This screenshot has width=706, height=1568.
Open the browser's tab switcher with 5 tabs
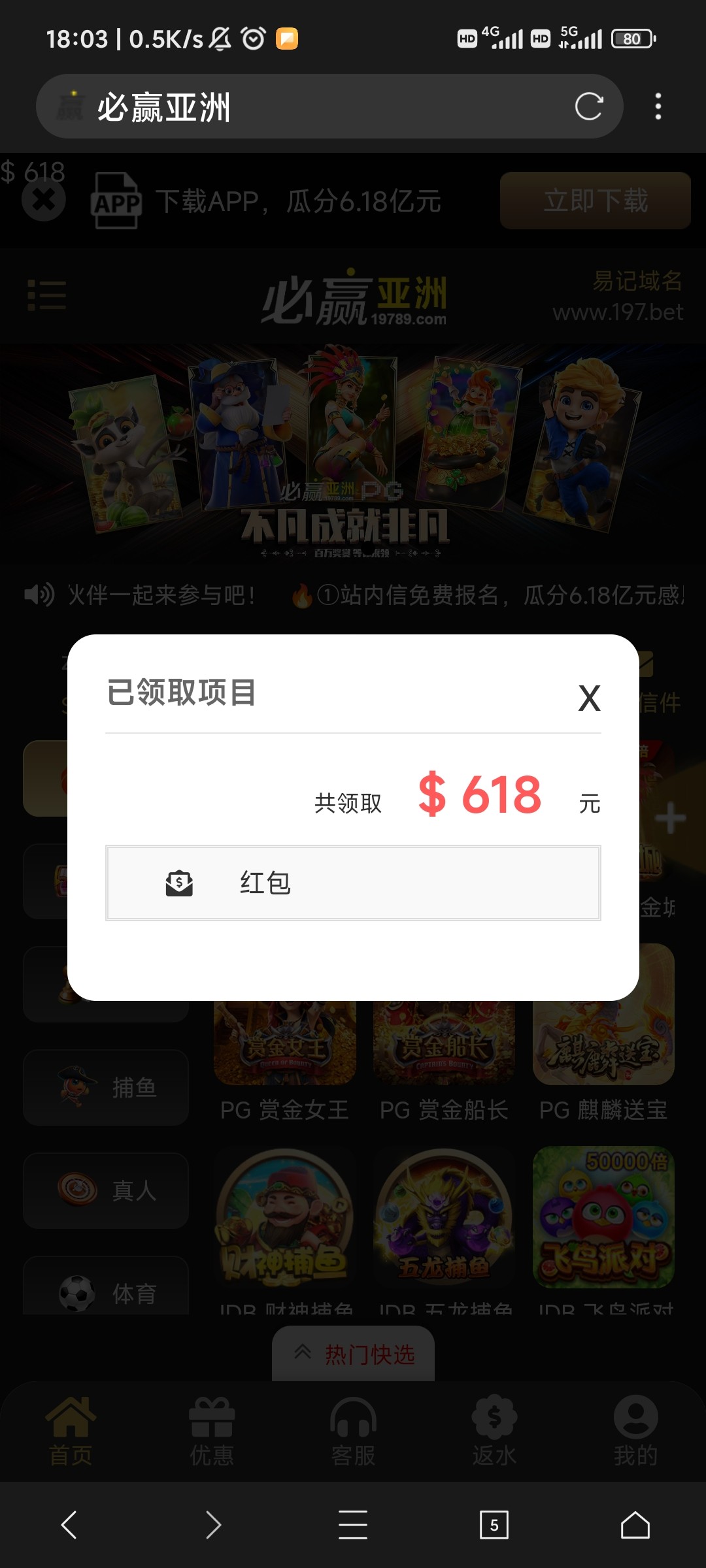click(x=494, y=1525)
